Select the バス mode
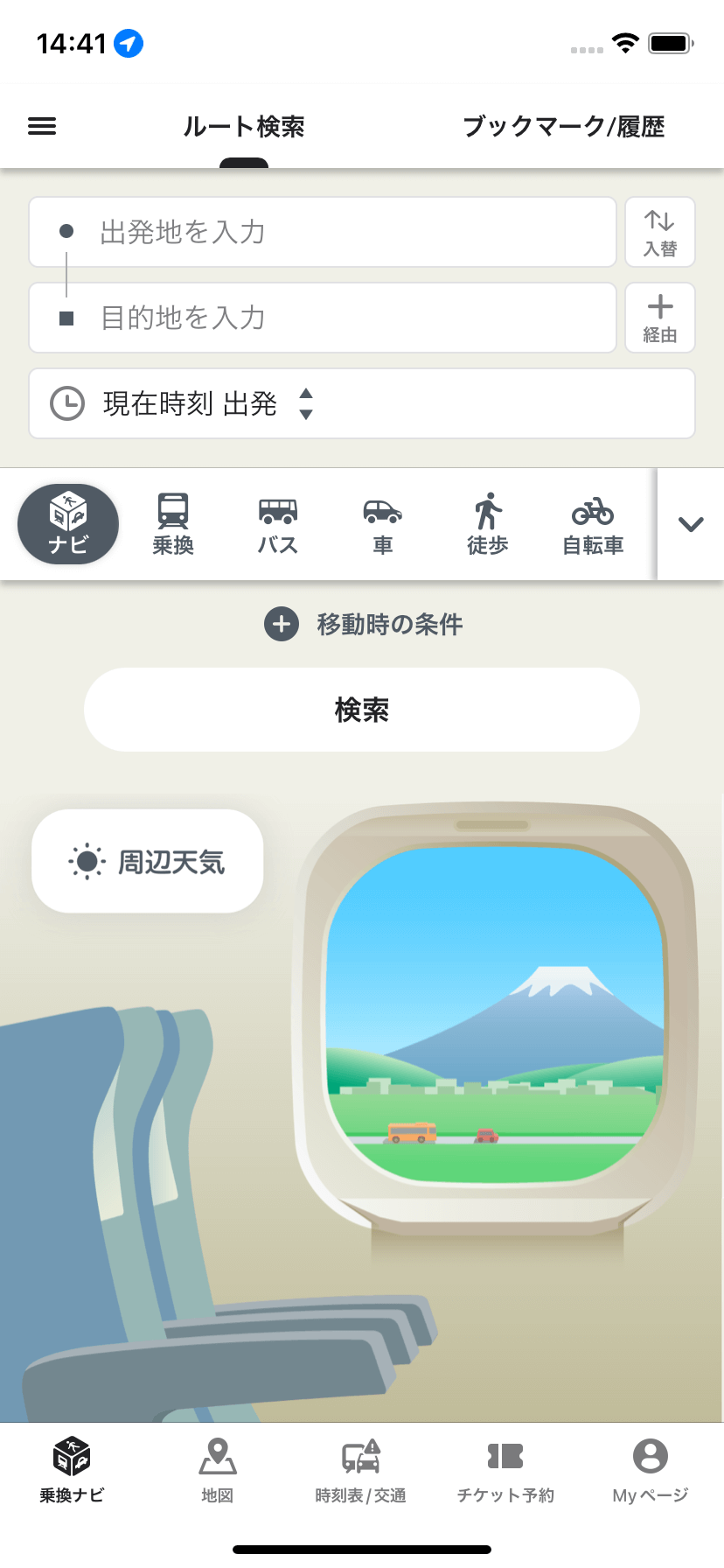The image size is (724, 1568). click(278, 524)
